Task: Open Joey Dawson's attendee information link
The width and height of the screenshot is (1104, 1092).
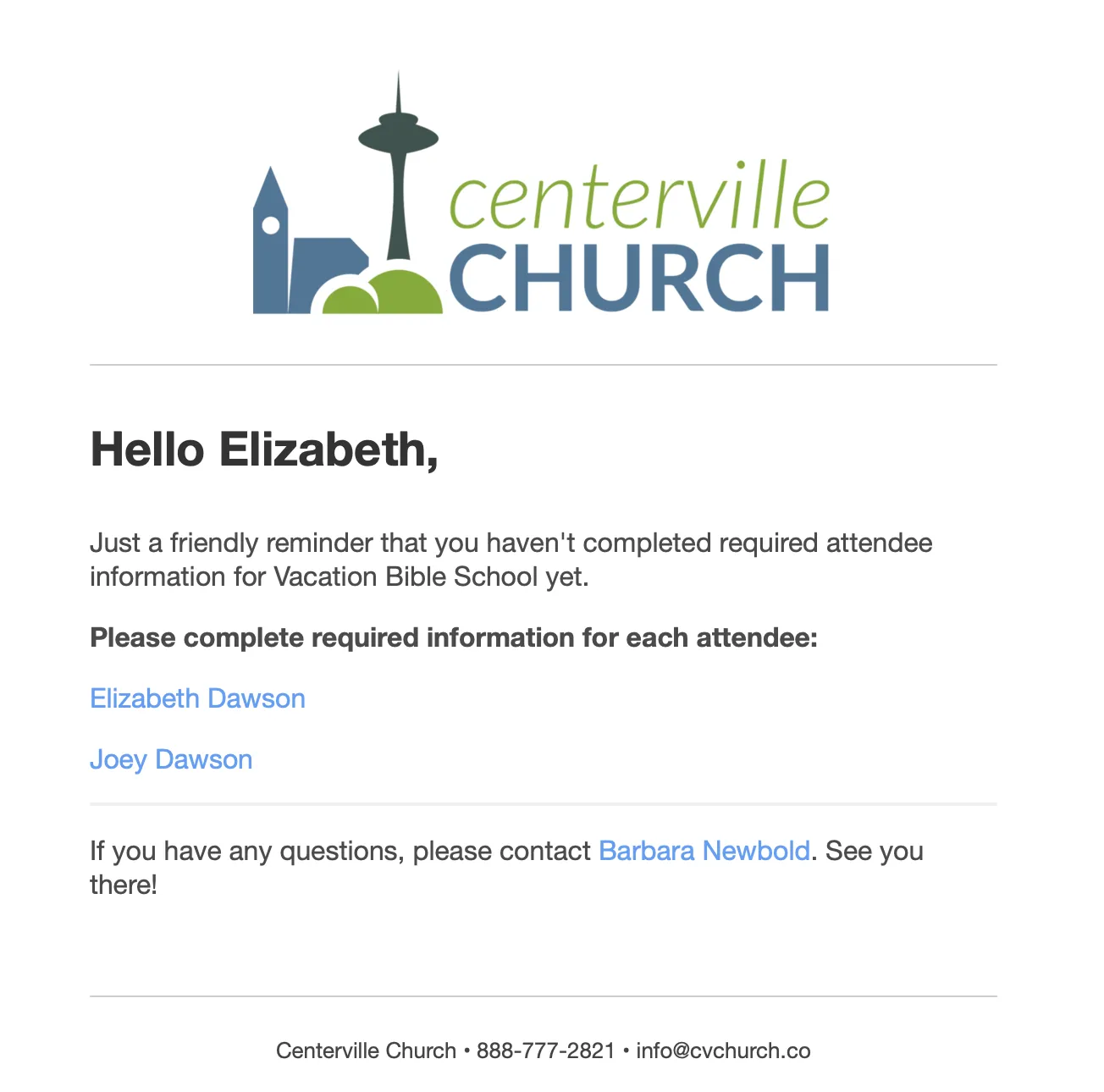Action: point(171,759)
